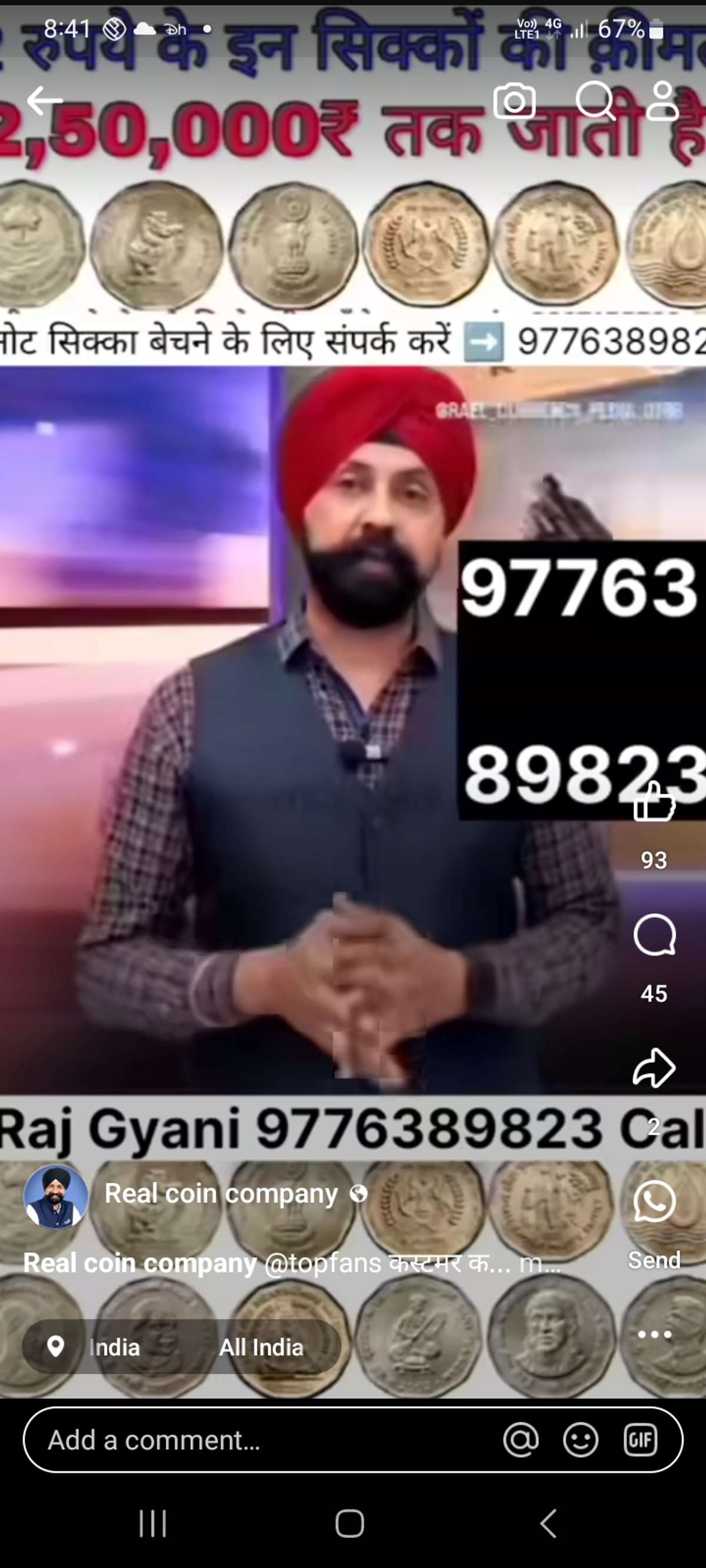Add a GIF to the comment

tap(640, 1440)
